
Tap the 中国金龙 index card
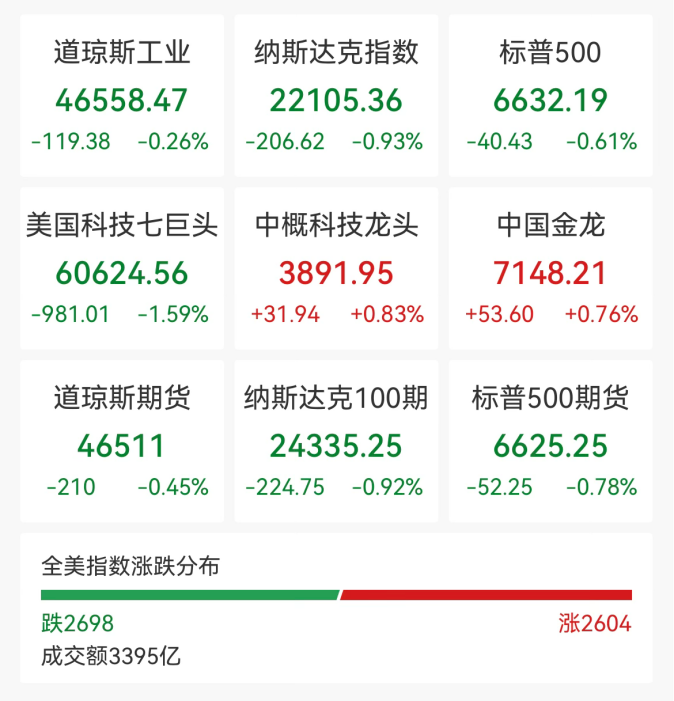[x=550, y=269]
